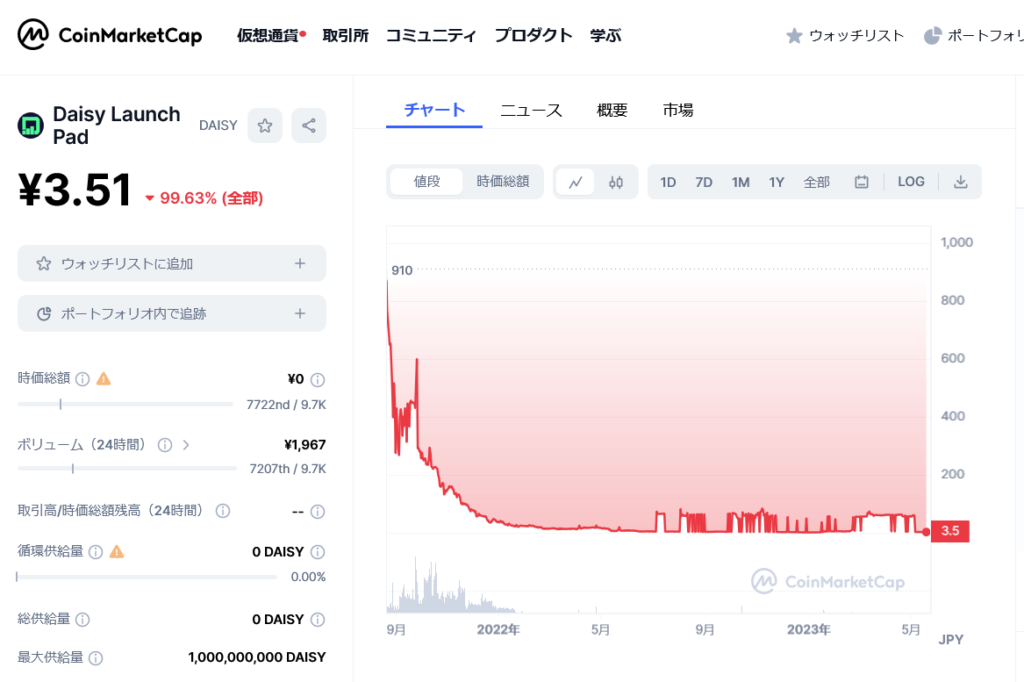This screenshot has height=682, width=1024.
Task: Select line chart view
Action: tap(576, 182)
